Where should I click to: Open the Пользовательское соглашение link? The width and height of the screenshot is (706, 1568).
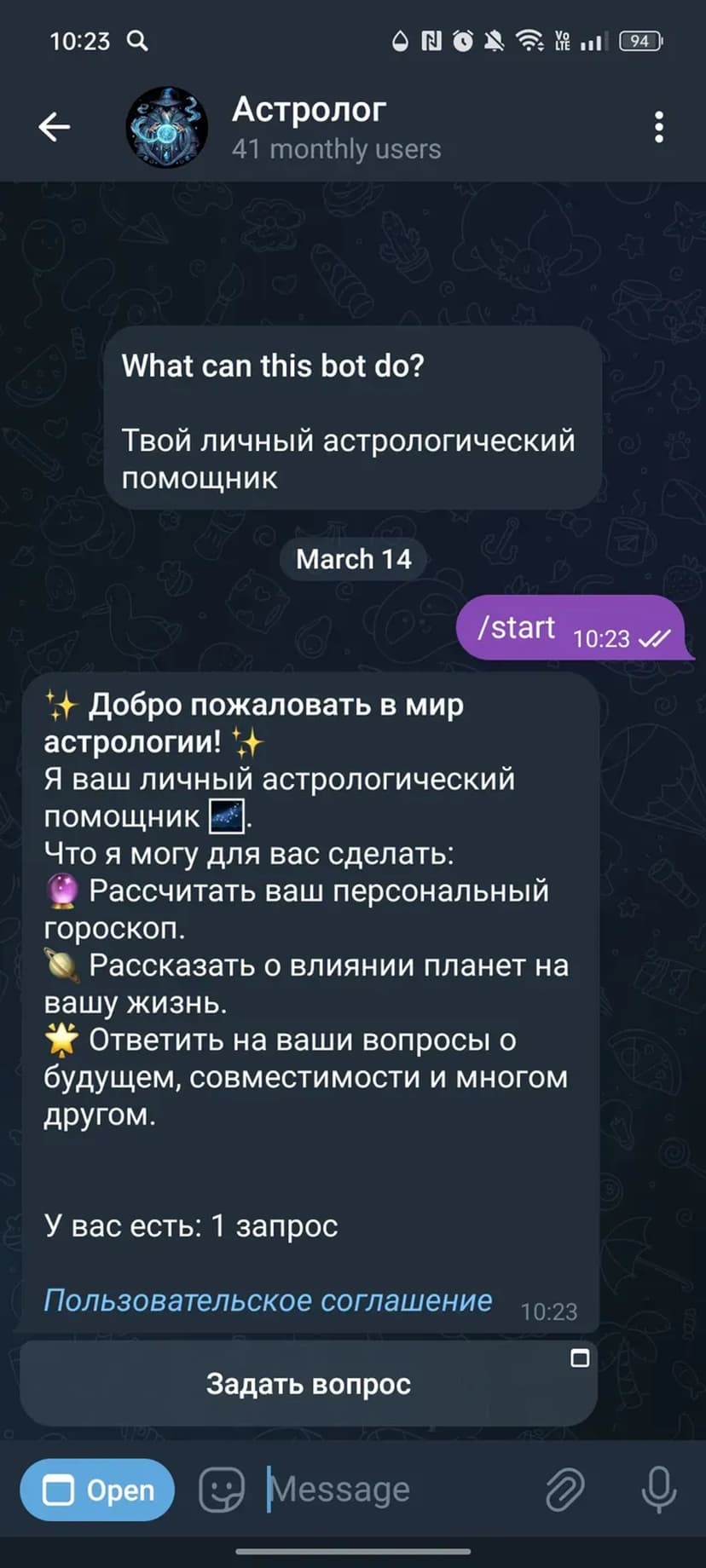pyautogui.click(x=268, y=1300)
